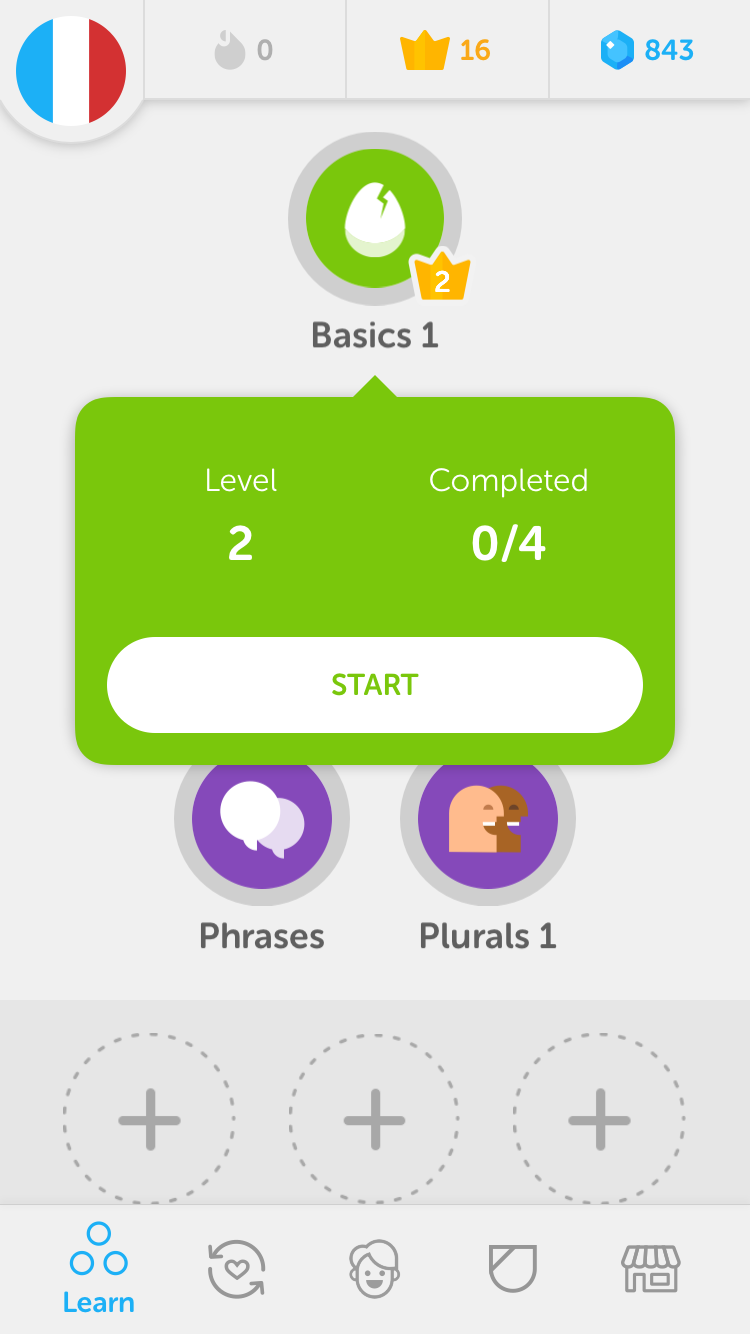Open the Plurals 1 skill

tap(488, 819)
